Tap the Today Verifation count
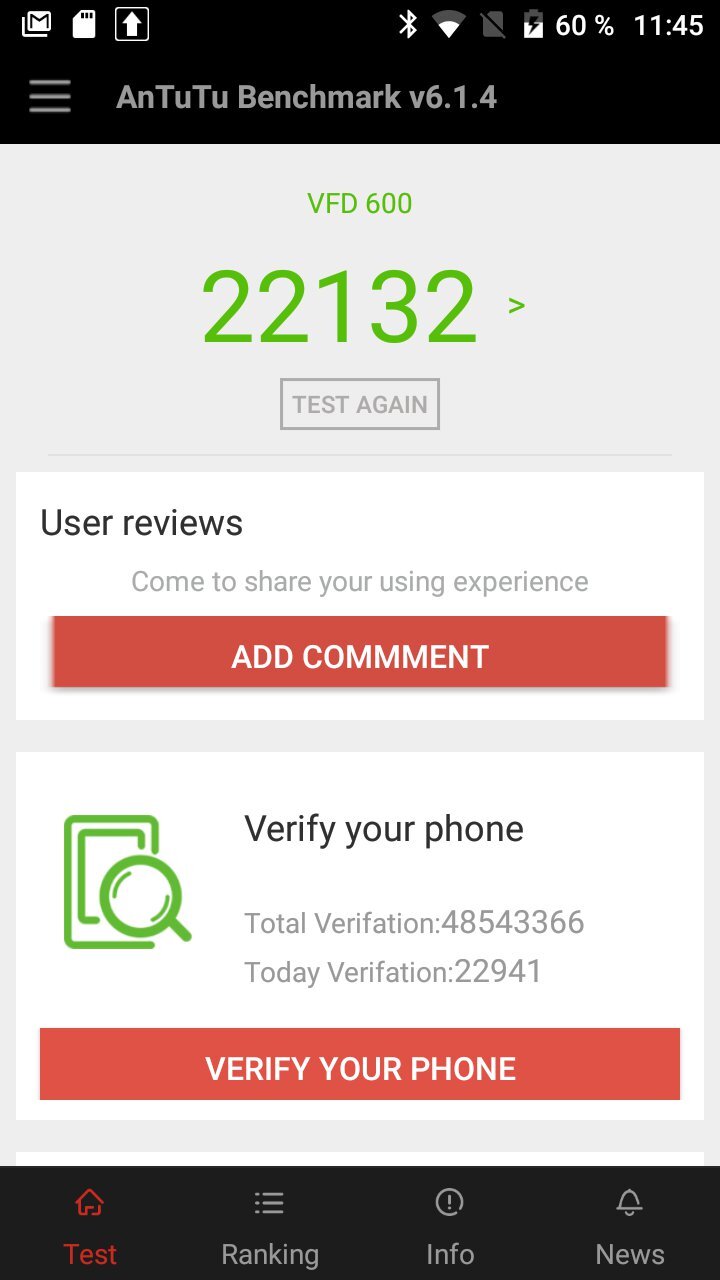720x1280 pixels. tap(392, 971)
